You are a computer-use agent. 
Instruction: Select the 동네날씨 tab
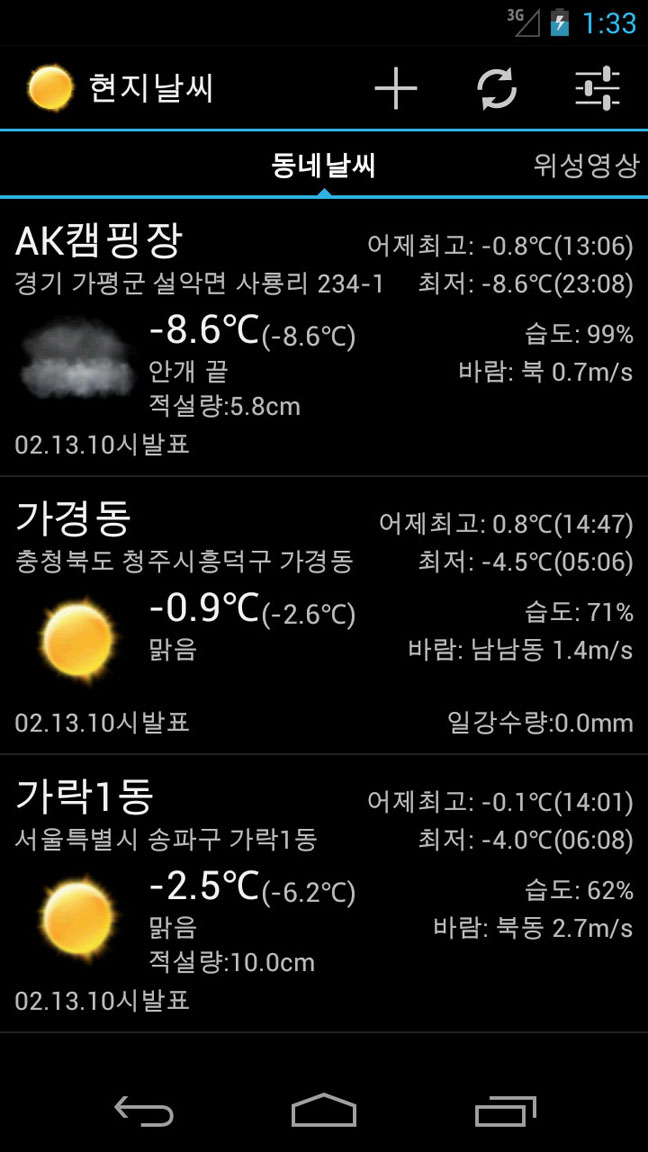click(324, 165)
